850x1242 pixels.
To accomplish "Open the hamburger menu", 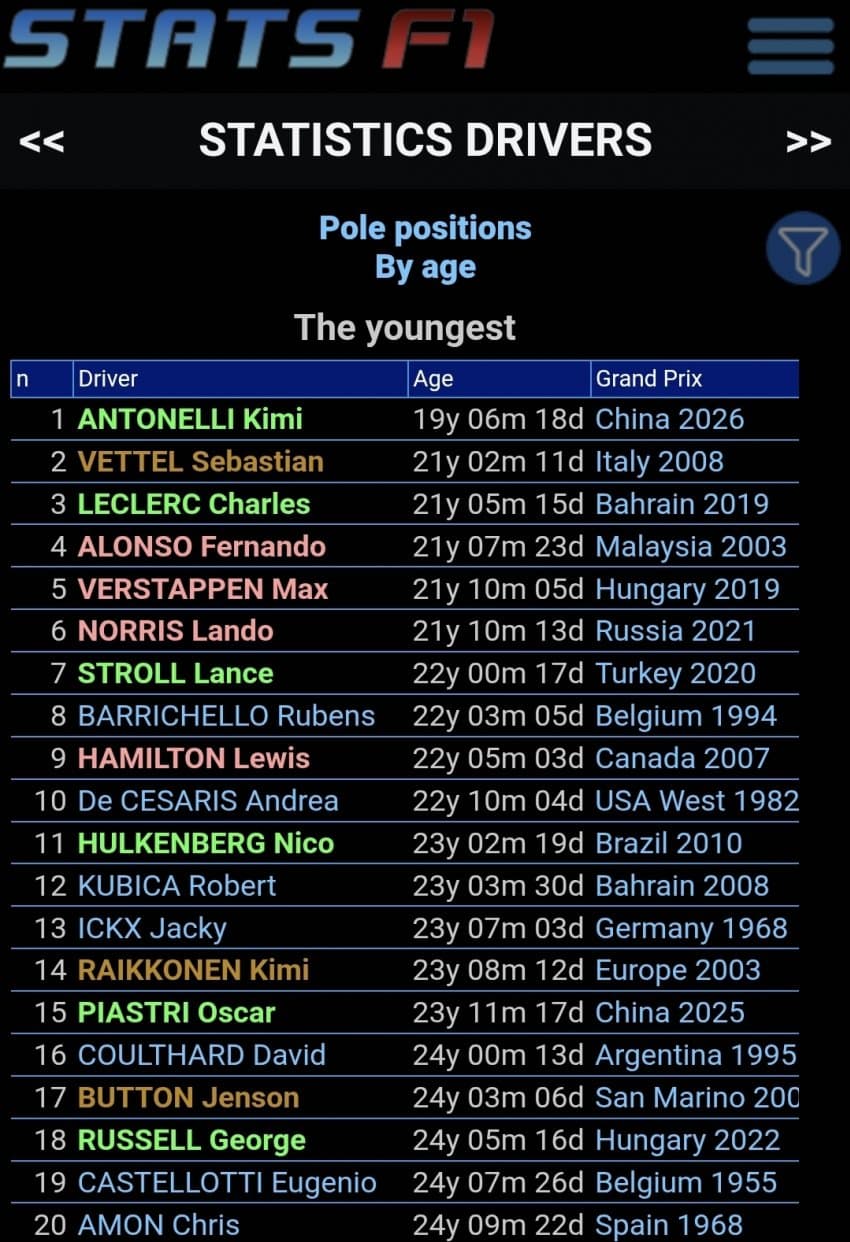I will click(790, 45).
